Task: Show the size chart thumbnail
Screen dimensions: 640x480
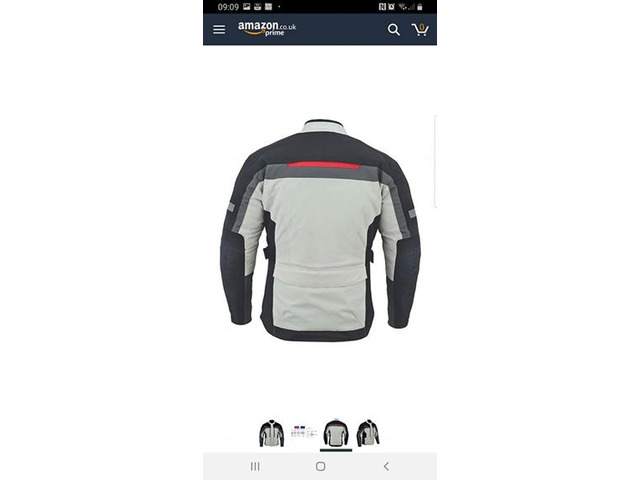Action: 303,433
